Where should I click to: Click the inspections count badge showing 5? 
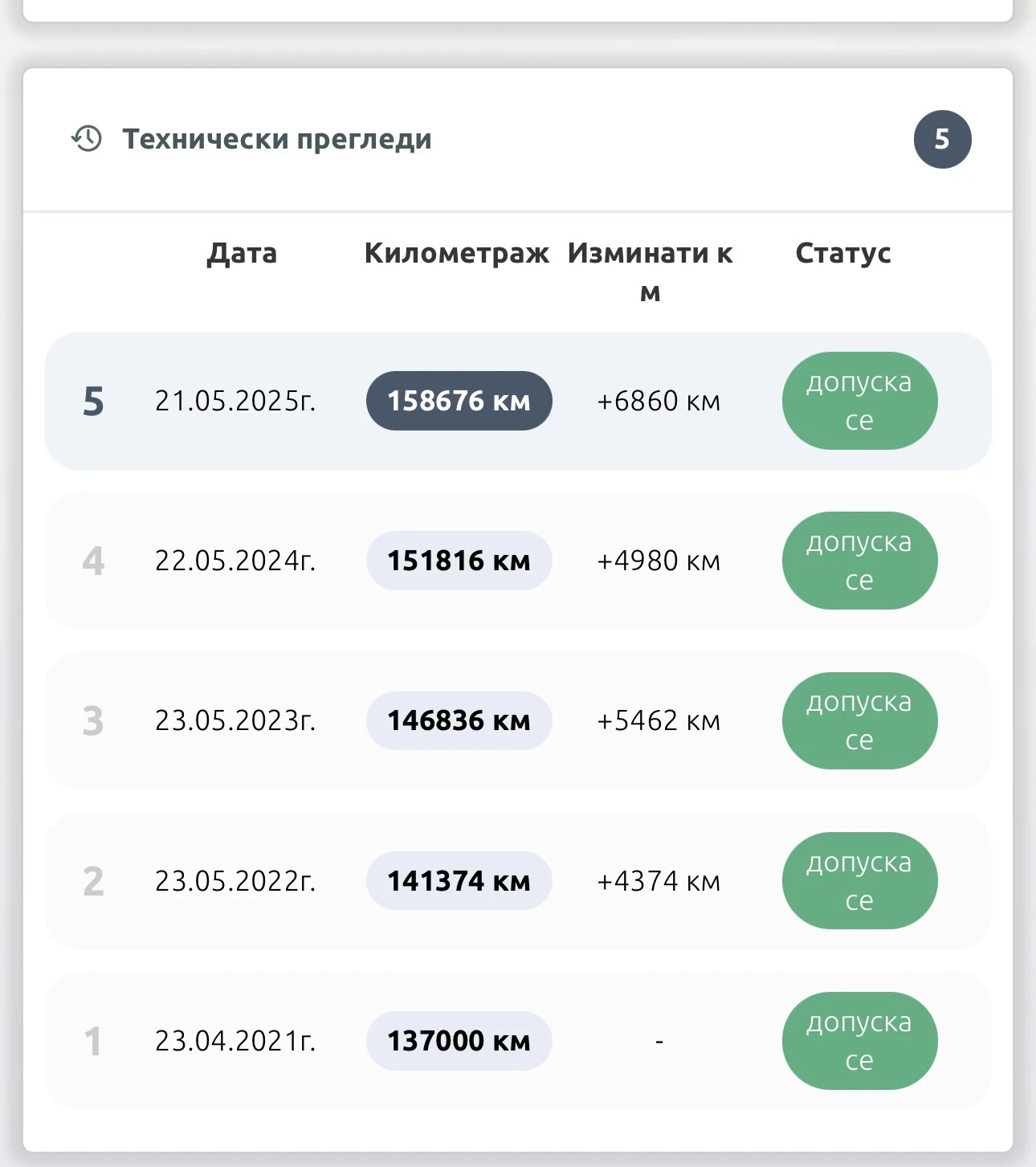click(943, 138)
